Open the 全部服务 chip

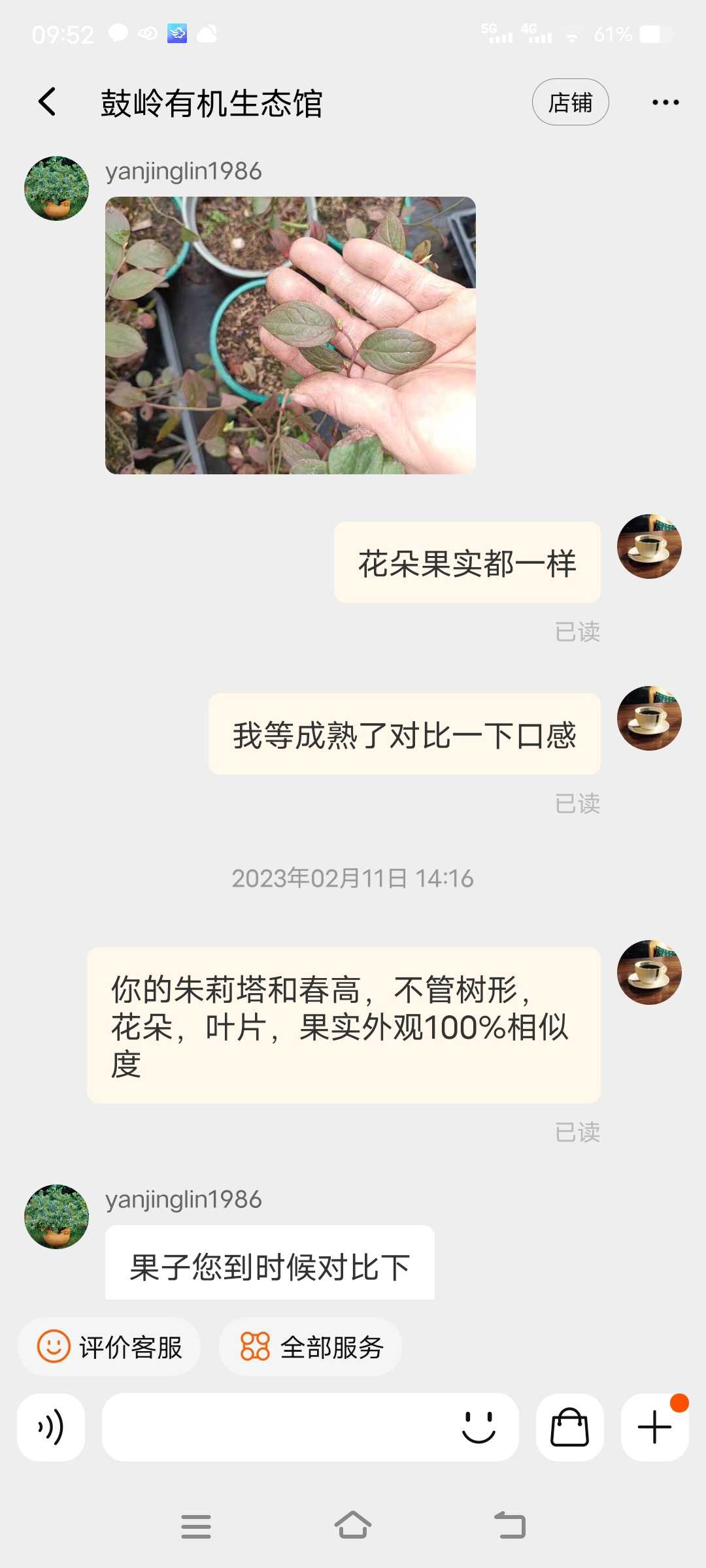click(311, 1347)
